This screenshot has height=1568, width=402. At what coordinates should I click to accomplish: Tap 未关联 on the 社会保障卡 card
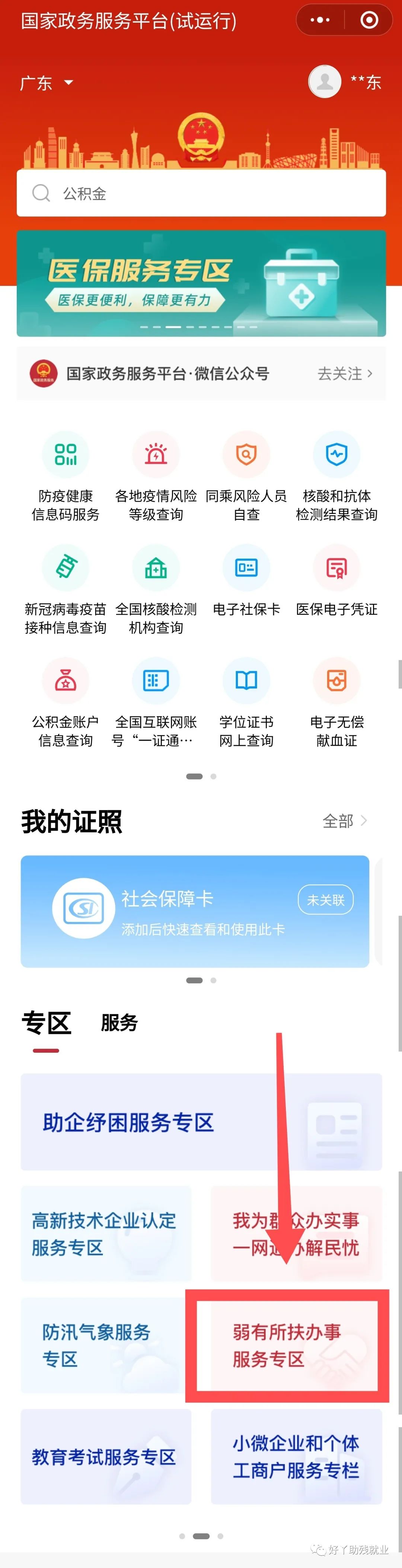325,900
